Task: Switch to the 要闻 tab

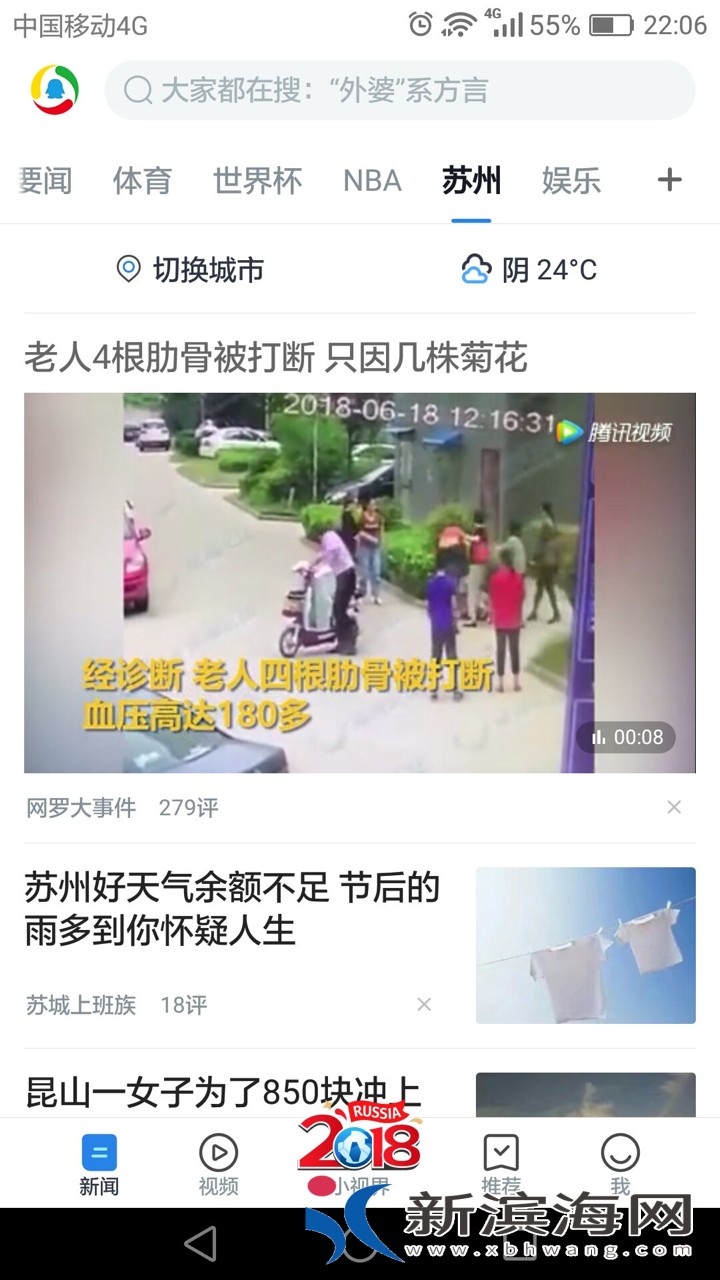Action: coord(45,181)
